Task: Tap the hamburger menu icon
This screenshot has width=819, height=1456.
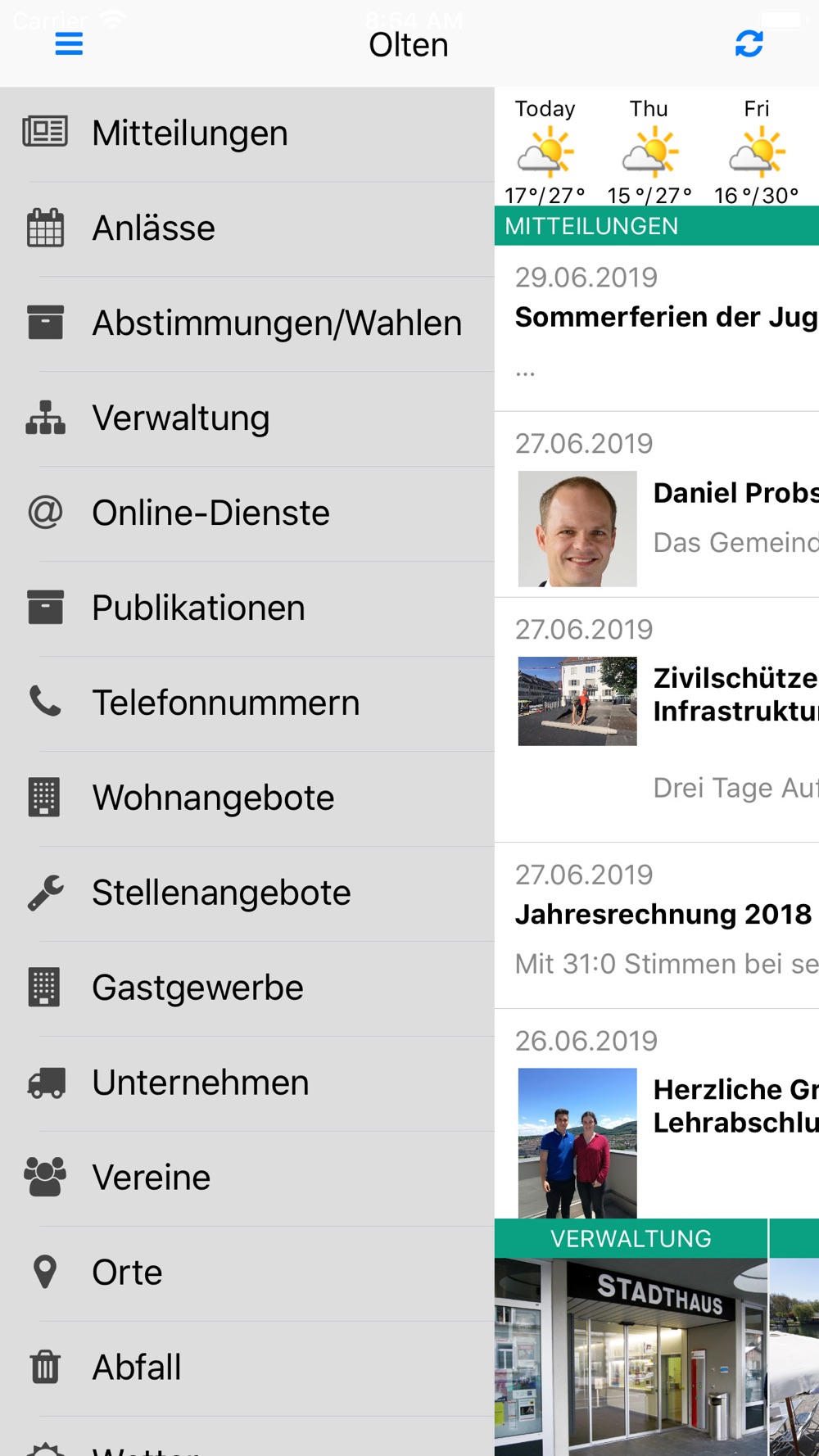Action: [69, 43]
